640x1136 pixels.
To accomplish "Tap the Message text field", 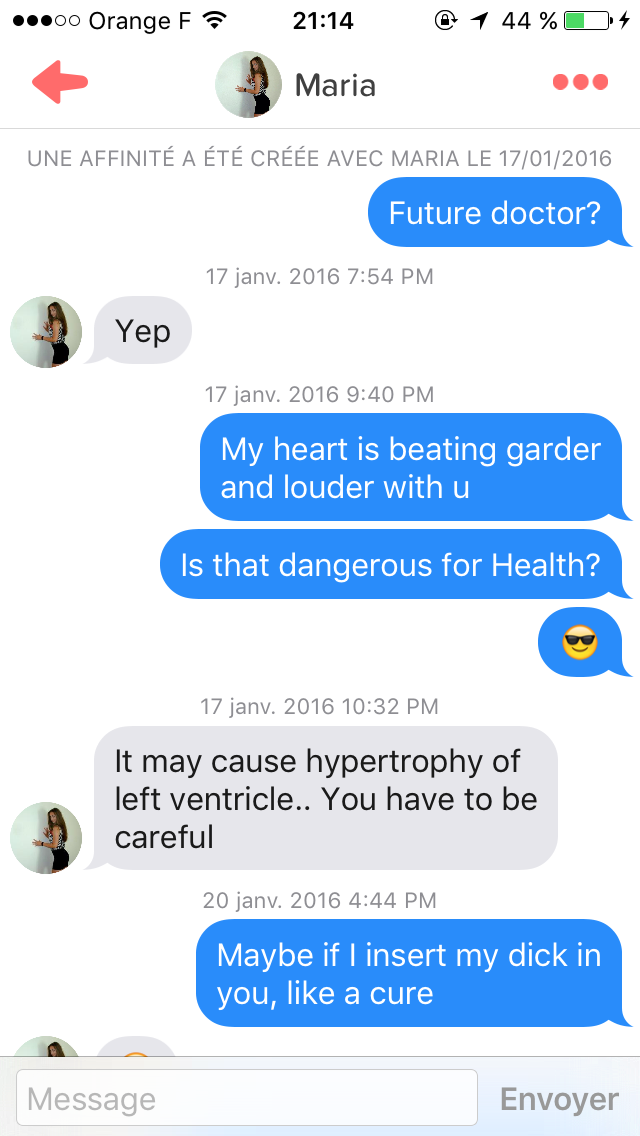I will [x=247, y=1098].
